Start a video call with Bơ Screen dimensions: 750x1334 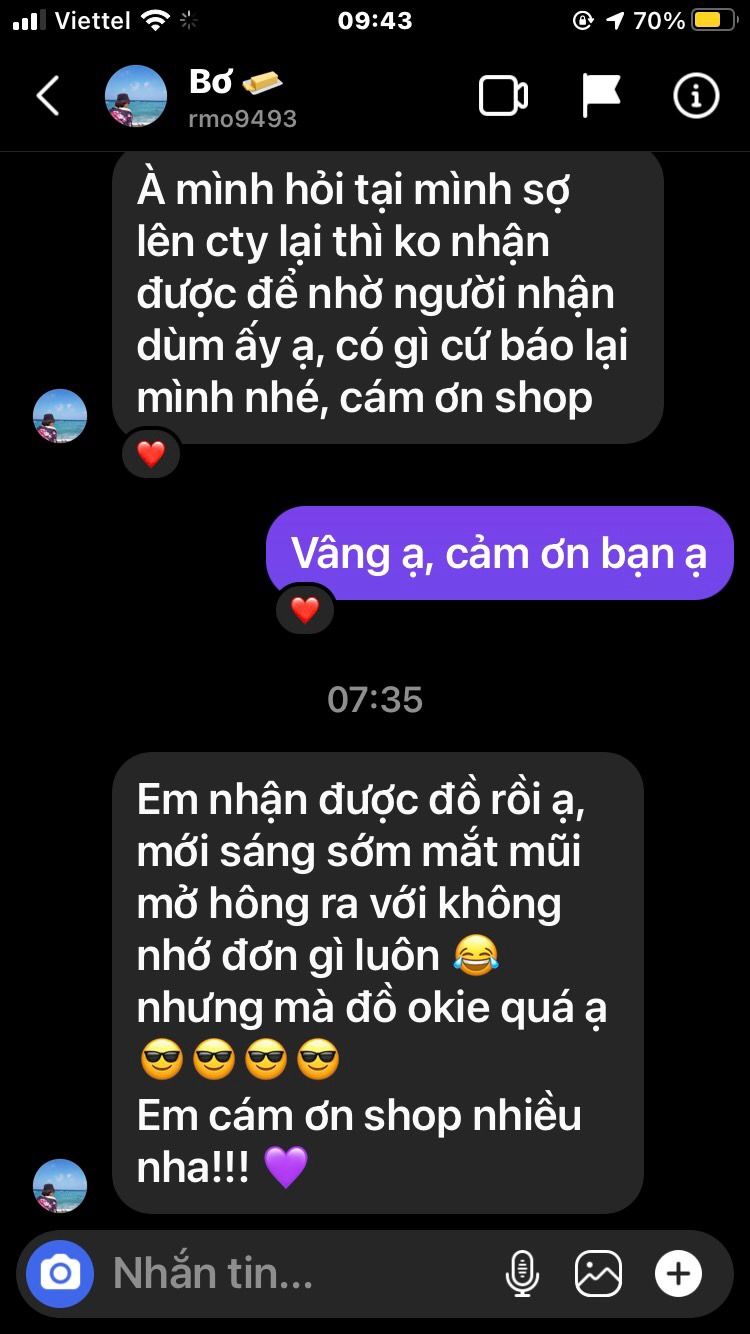tap(504, 97)
